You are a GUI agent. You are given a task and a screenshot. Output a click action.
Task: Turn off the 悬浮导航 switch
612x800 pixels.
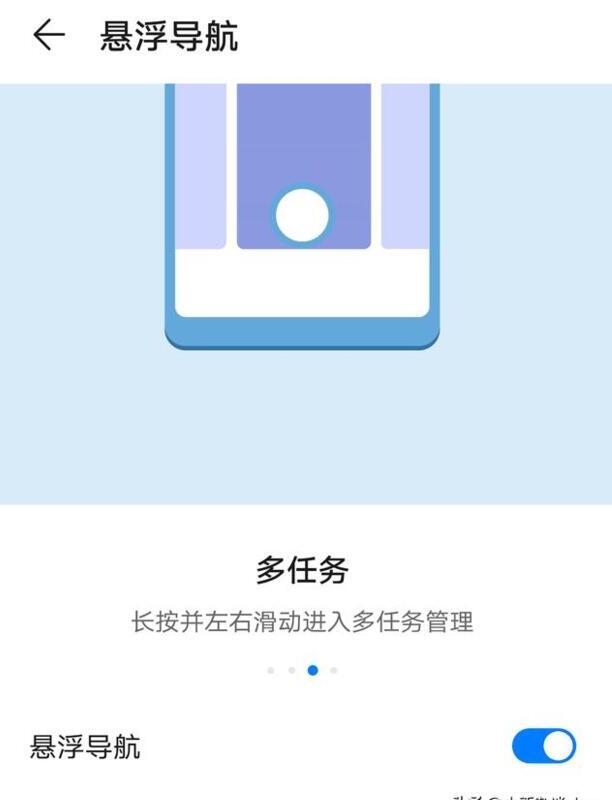click(544, 746)
